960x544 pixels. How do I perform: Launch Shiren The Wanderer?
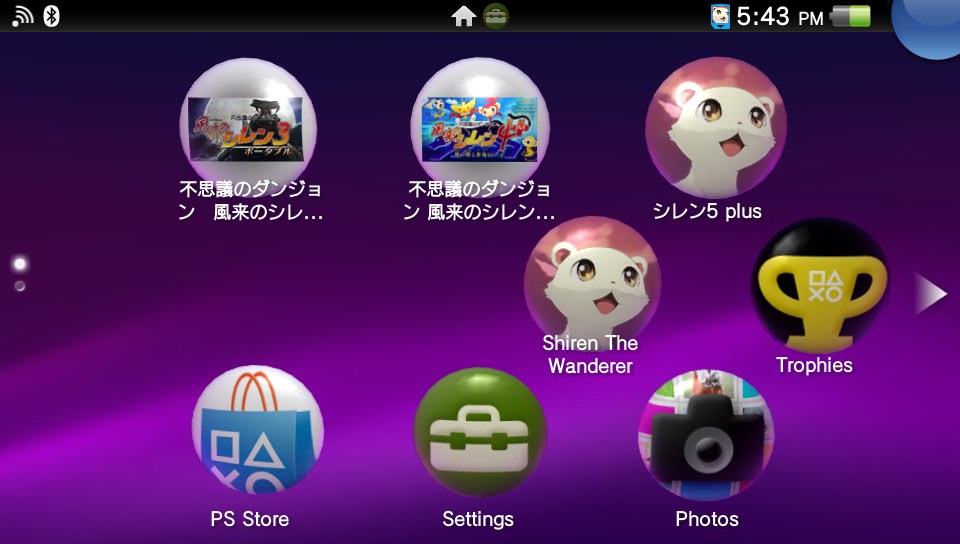pyautogui.click(x=592, y=283)
